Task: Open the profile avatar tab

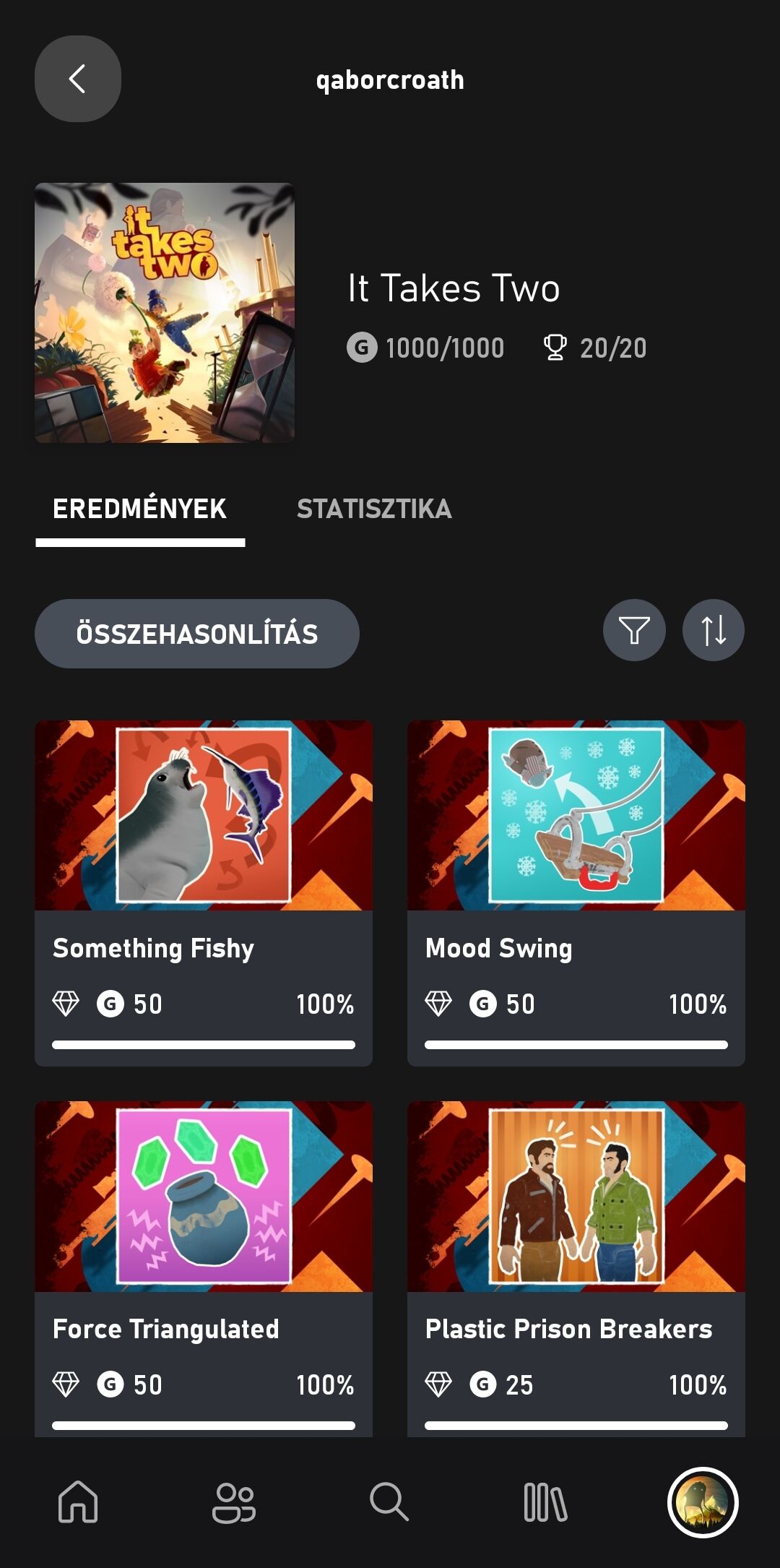Action: 702,1502
